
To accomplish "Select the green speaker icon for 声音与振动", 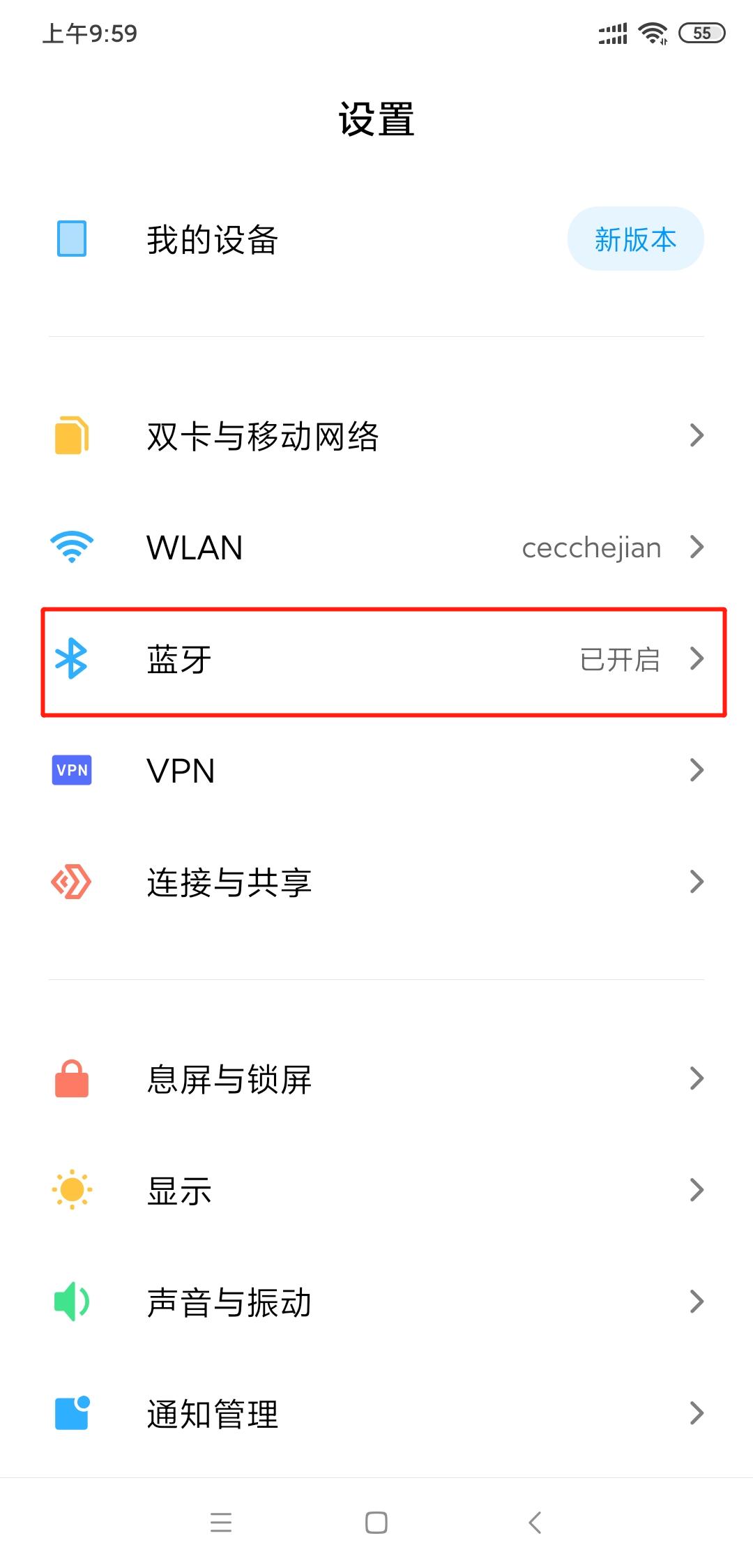I will pyautogui.click(x=72, y=1300).
